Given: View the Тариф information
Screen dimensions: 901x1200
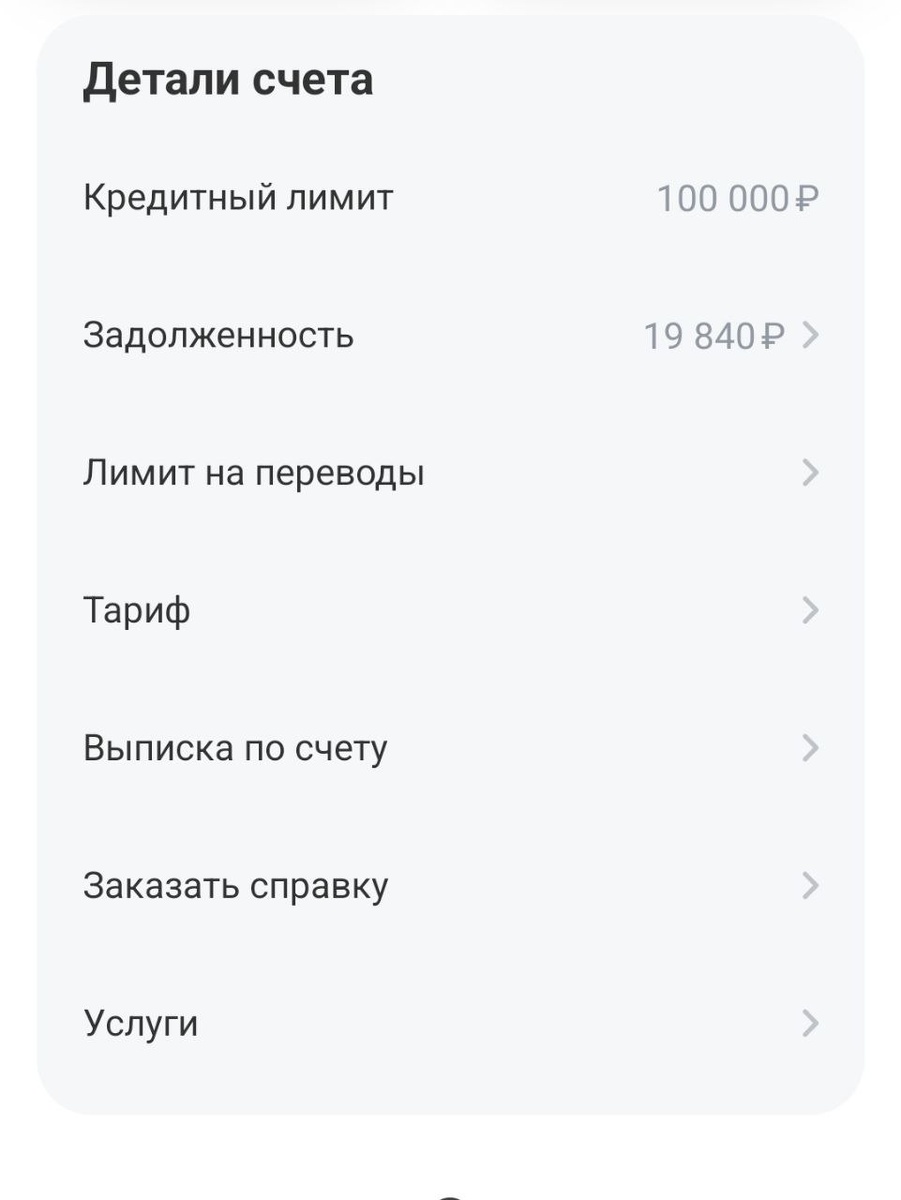Looking at the screenshot, I should click(x=450, y=609).
